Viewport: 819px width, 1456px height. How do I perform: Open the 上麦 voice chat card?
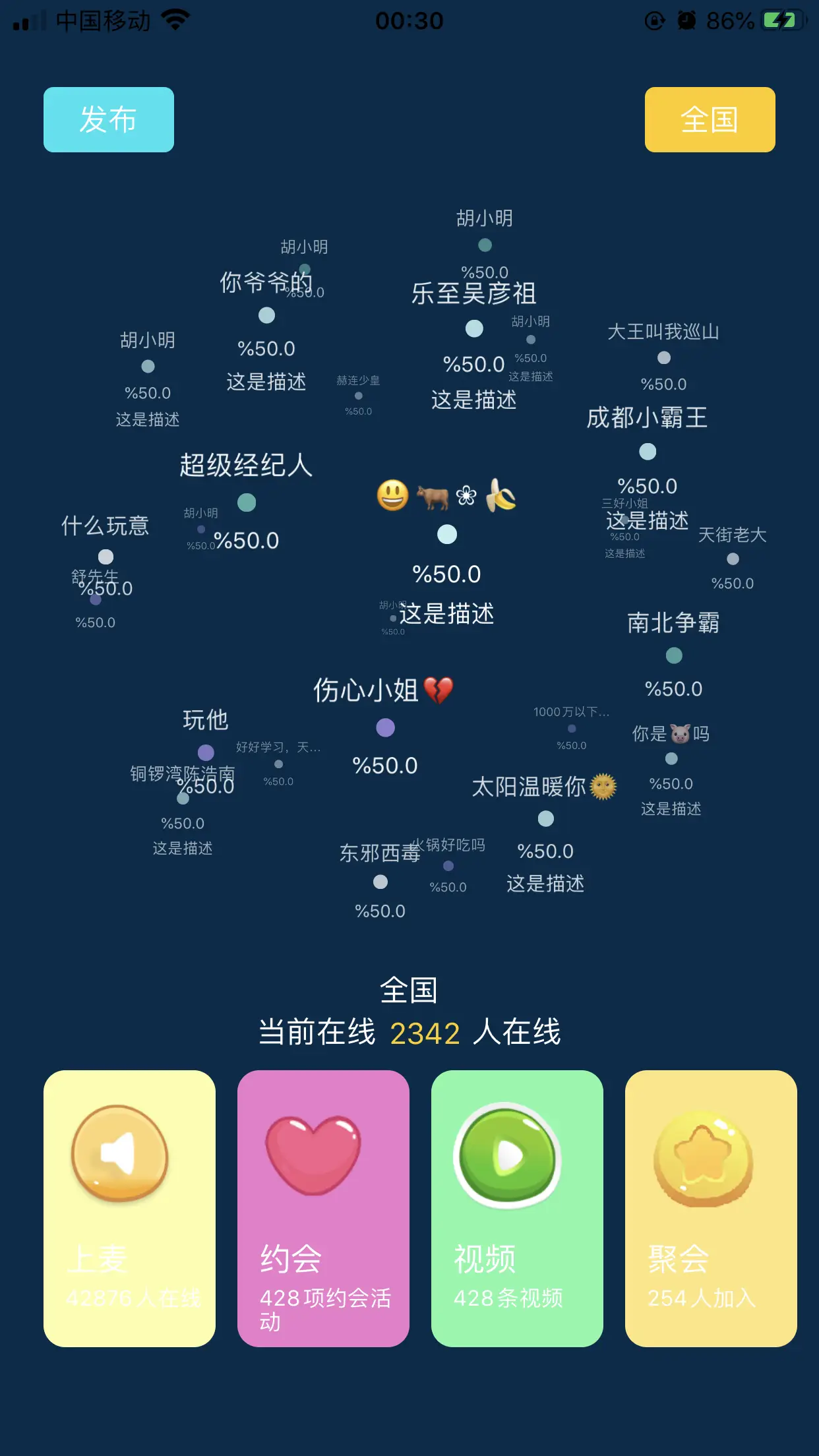click(129, 1208)
